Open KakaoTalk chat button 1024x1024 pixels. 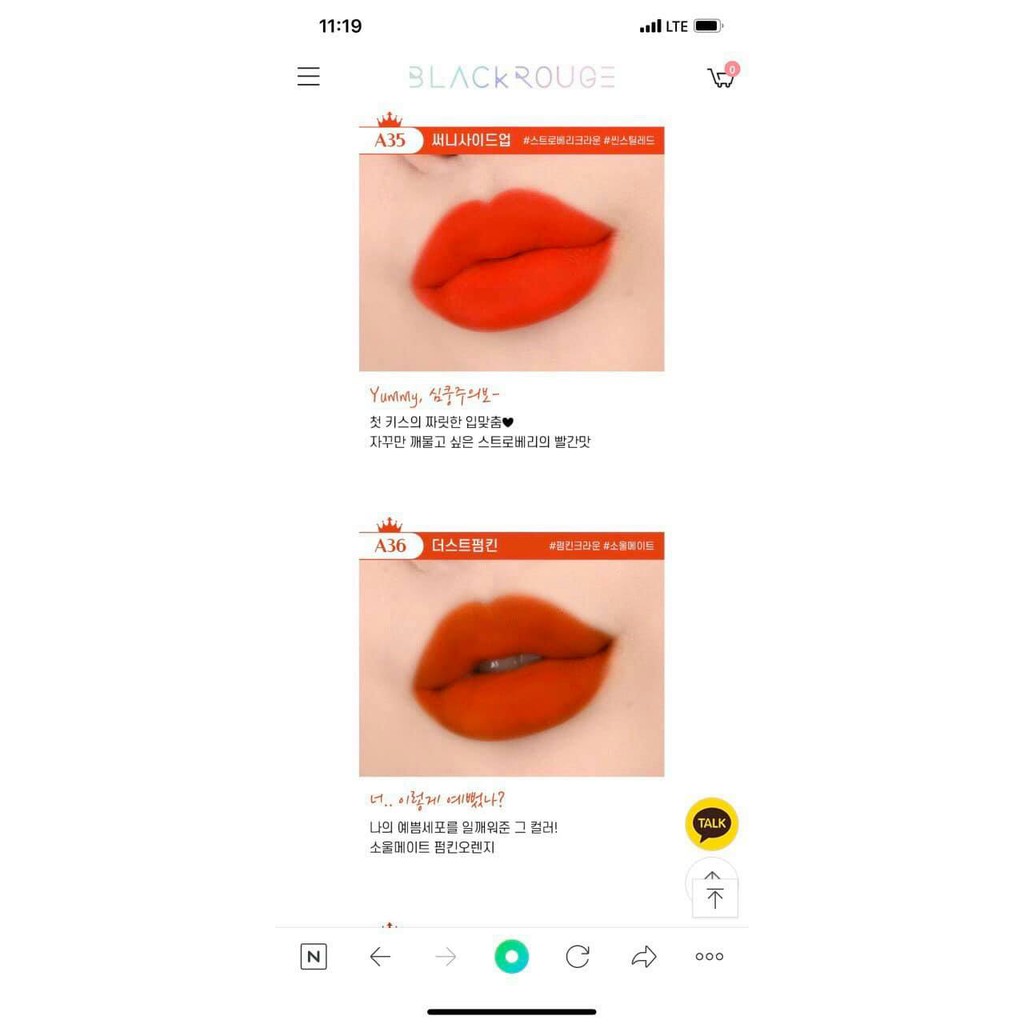(711, 824)
